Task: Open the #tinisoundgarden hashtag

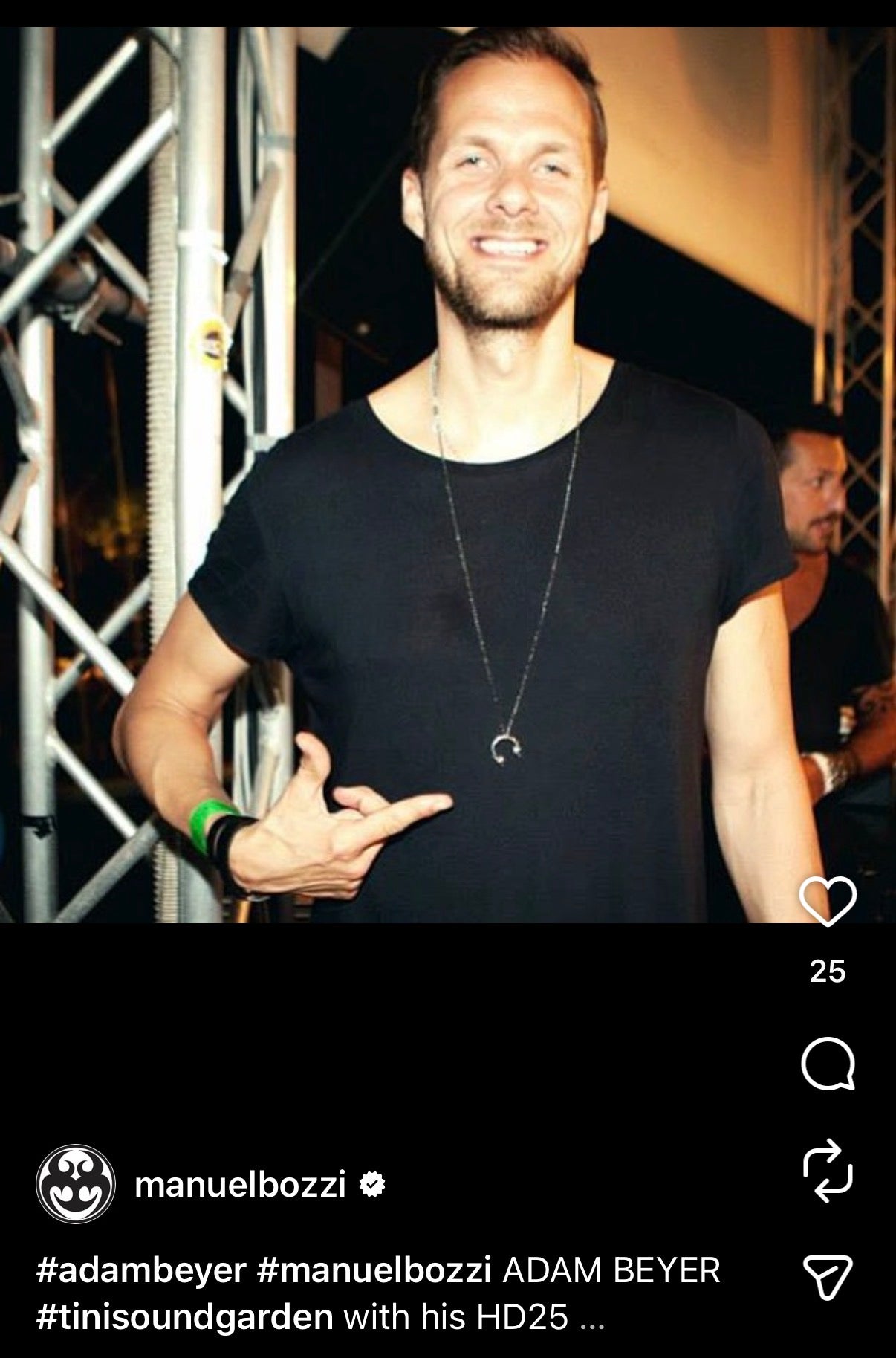Action: click(x=184, y=1316)
